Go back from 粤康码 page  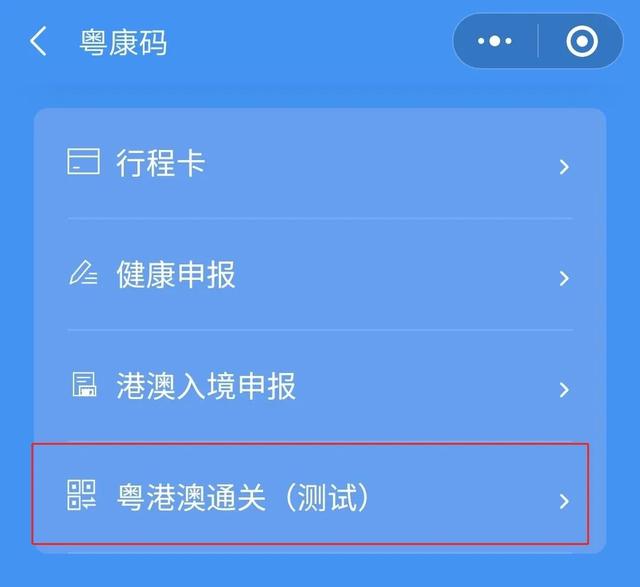(x=39, y=43)
